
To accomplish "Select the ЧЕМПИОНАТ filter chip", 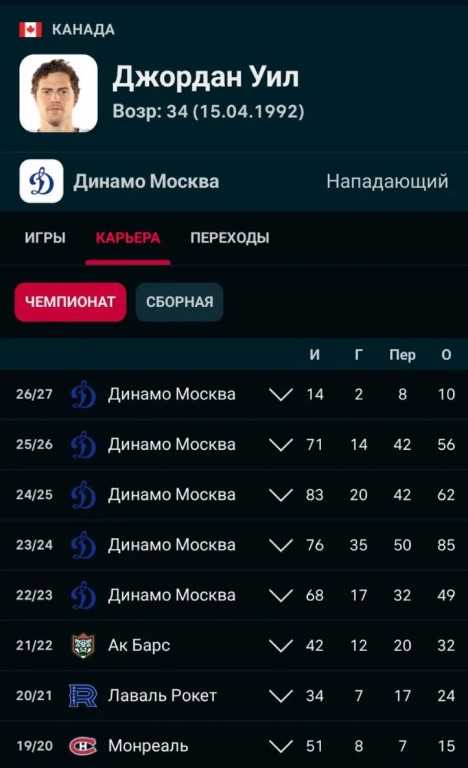I will [70, 302].
